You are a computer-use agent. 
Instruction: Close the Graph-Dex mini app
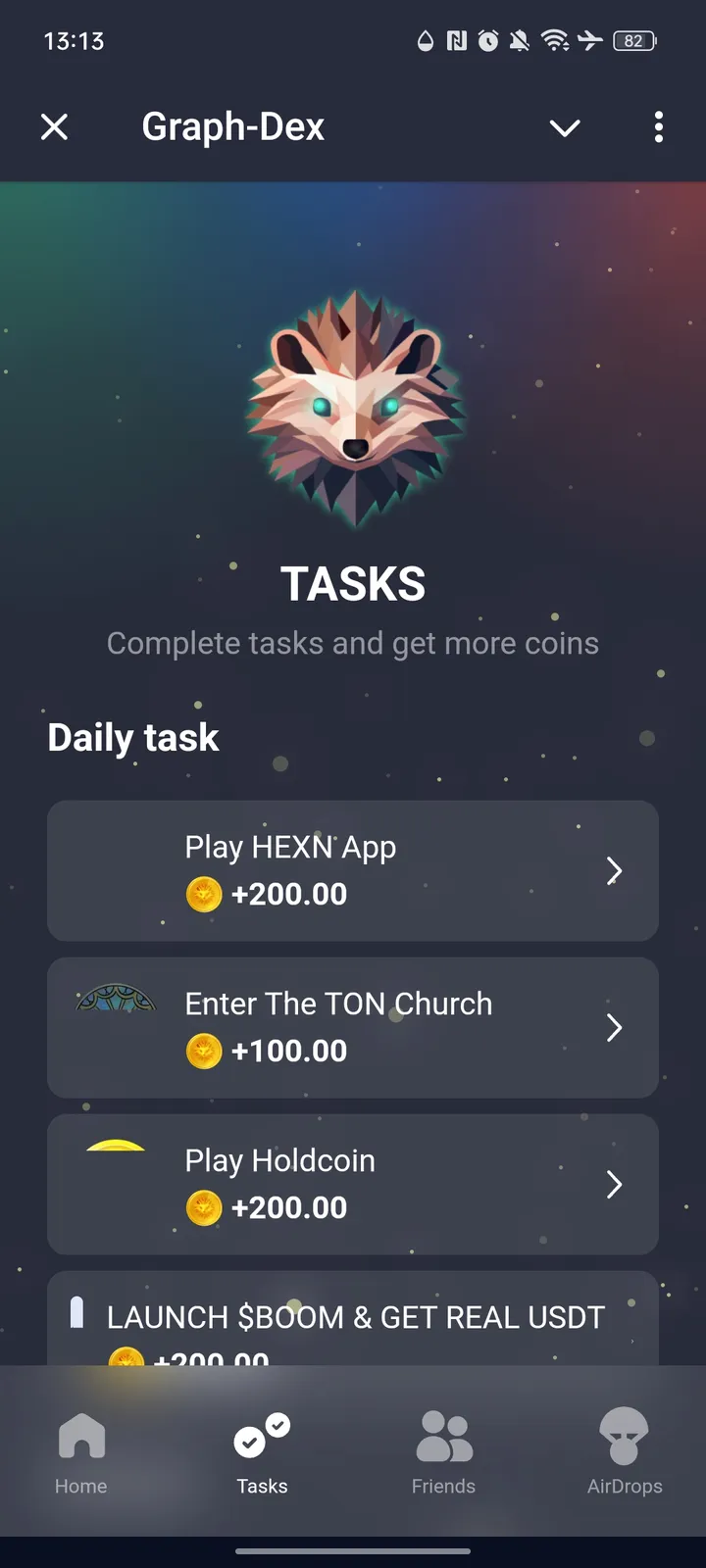54,126
